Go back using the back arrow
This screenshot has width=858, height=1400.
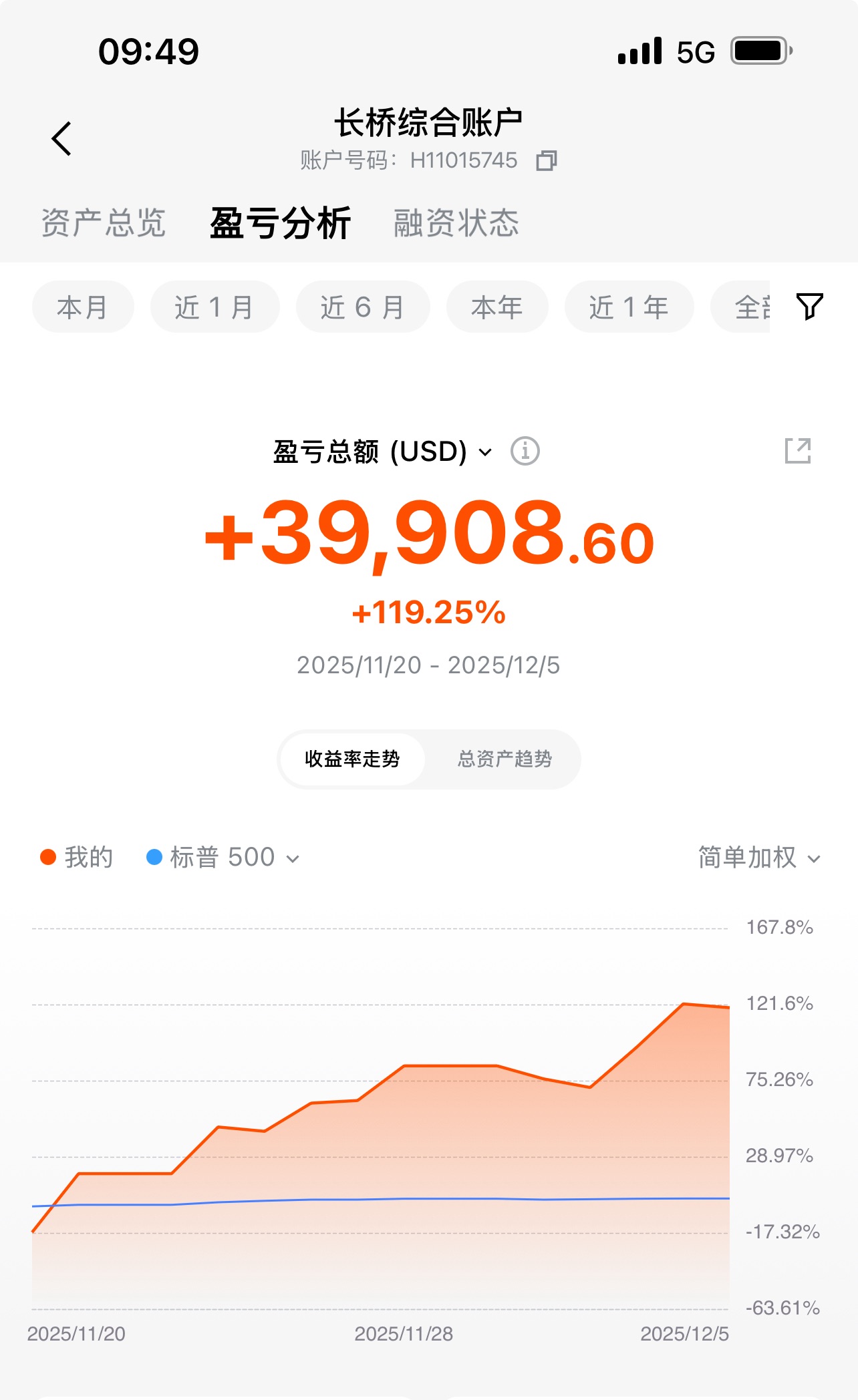pos(61,139)
